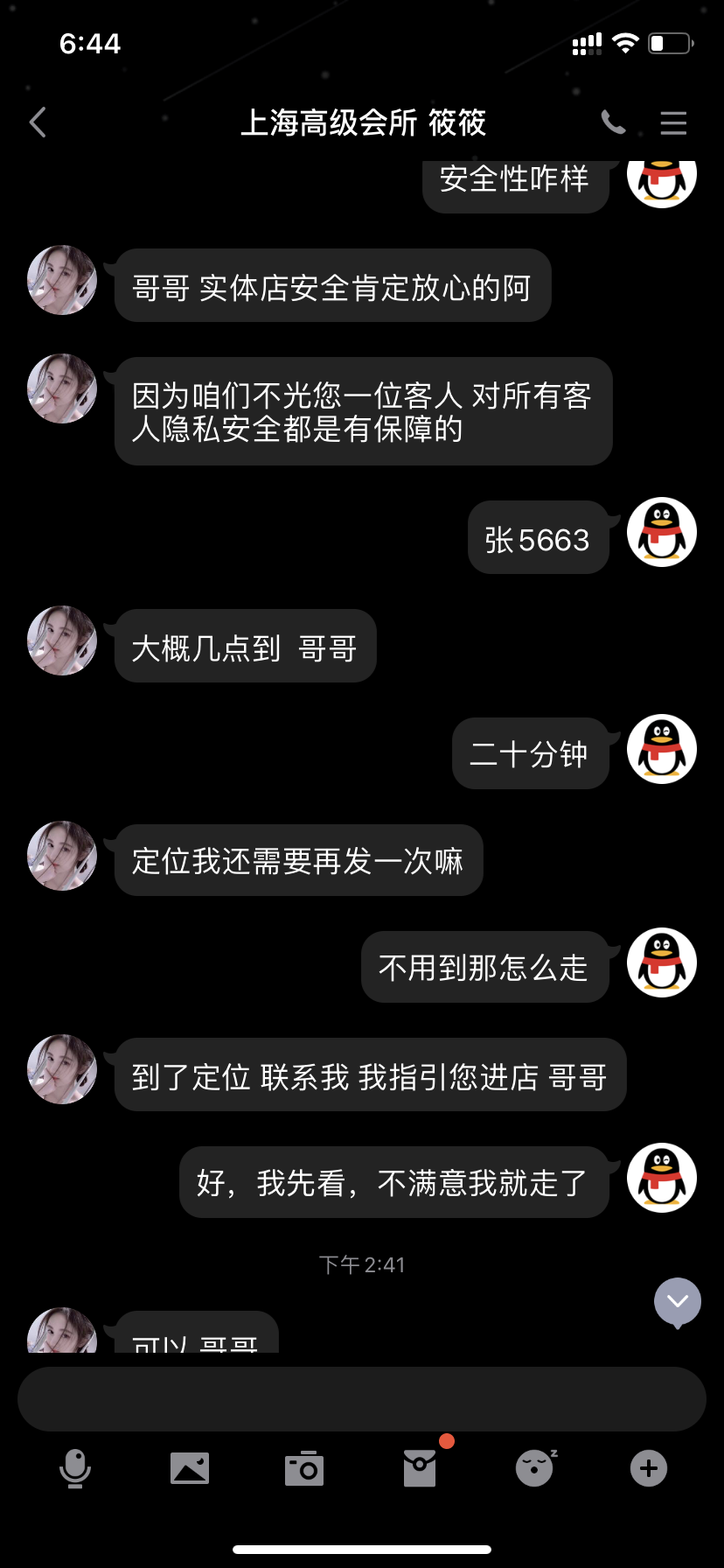This screenshot has height=1568, width=724.
Task: Open the camera to take a photo
Action: coord(304,1468)
